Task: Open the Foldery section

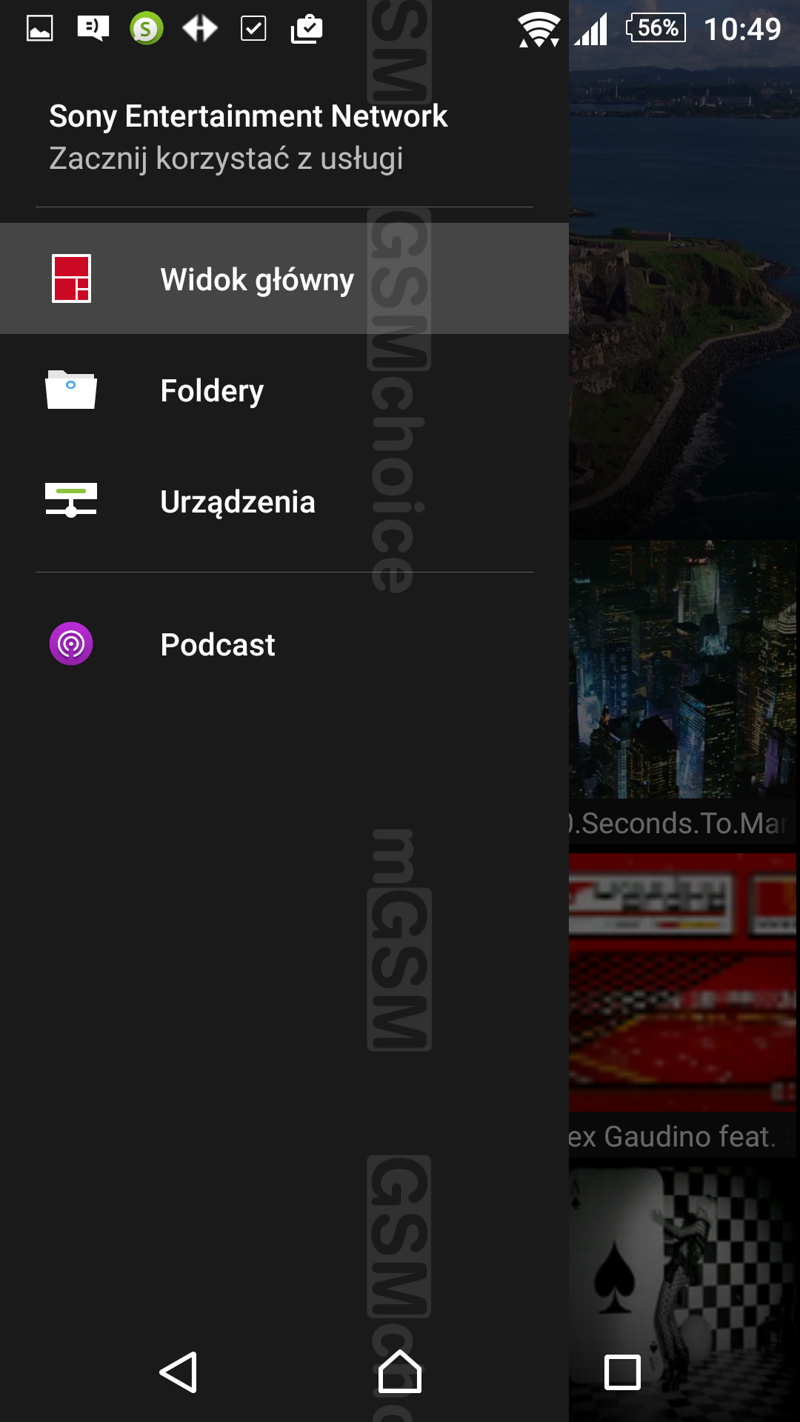Action: click(x=212, y=390)
